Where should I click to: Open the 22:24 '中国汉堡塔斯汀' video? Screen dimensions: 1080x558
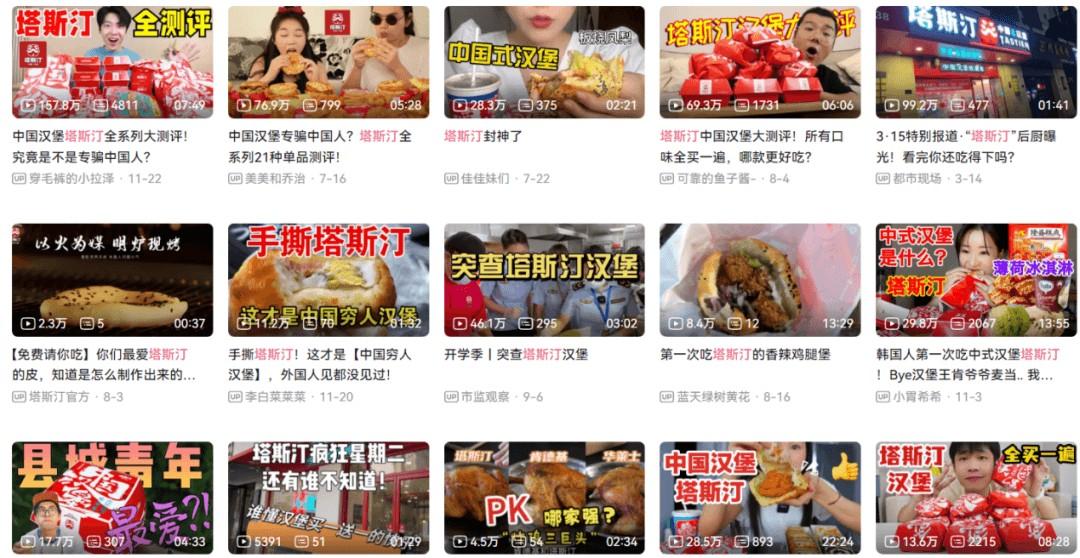click(x=759, y=497)
